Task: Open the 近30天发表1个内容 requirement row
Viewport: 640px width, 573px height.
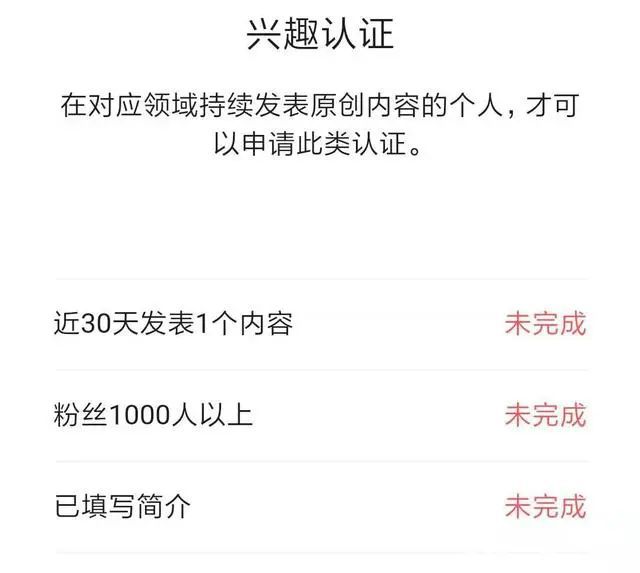Action: coord(320,324)
